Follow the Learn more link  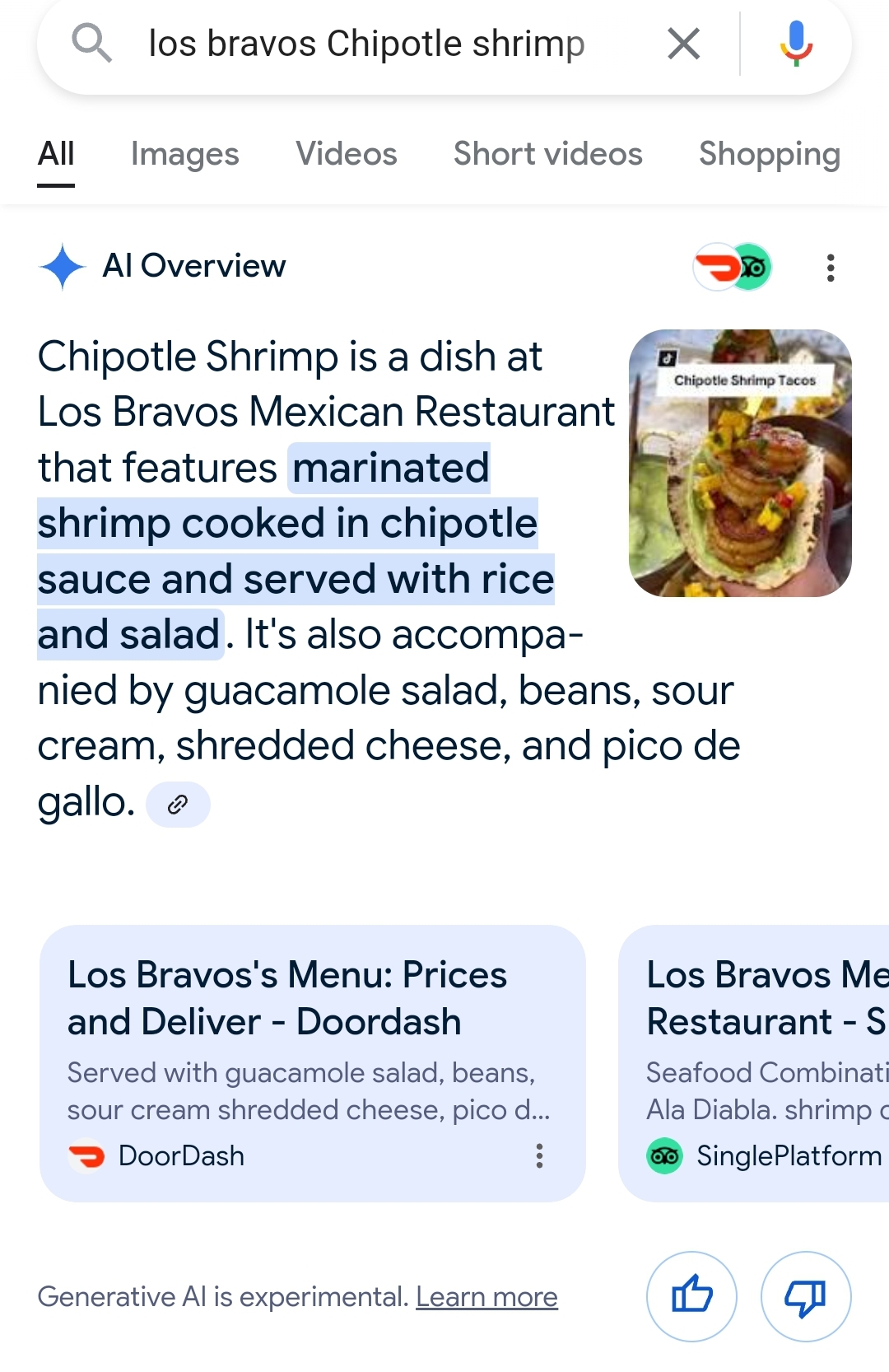[486, 1297]
